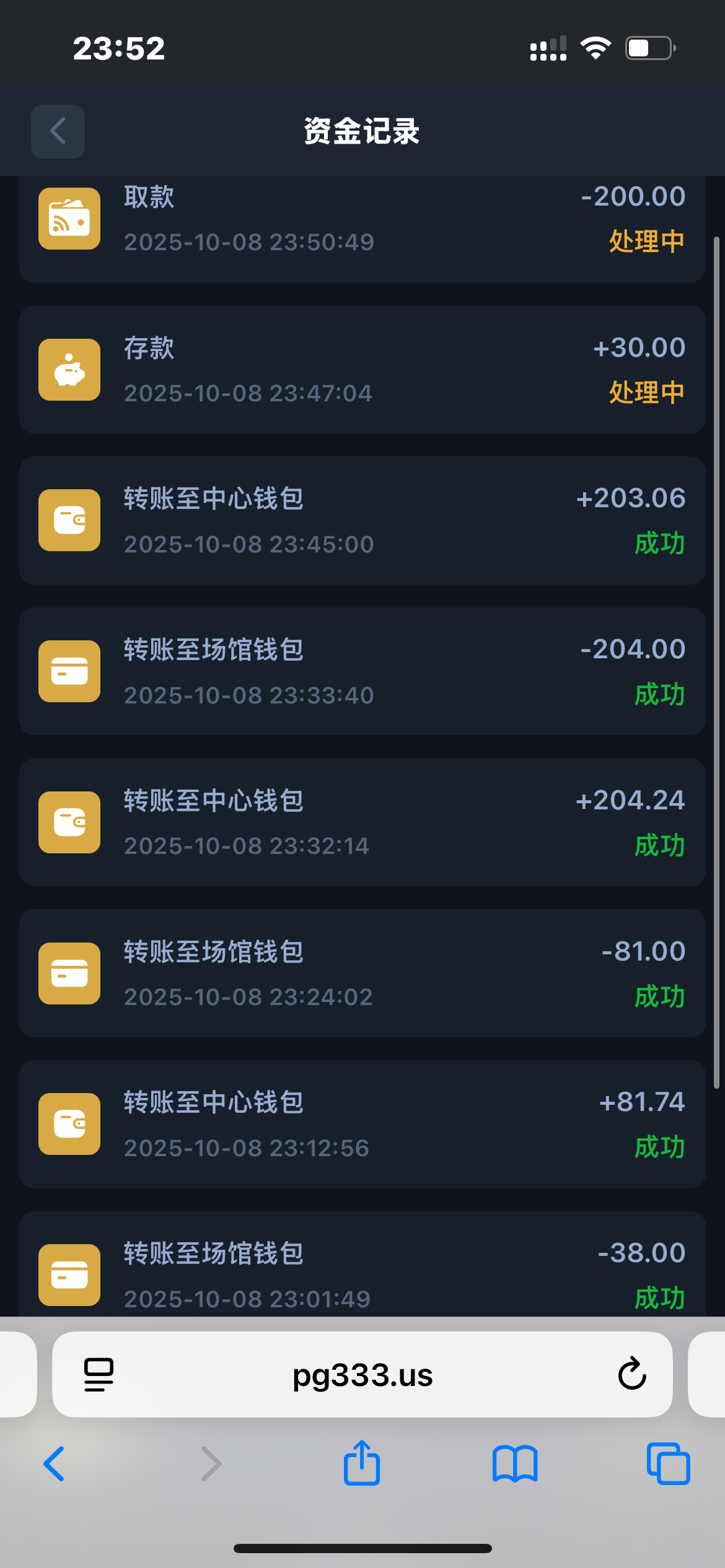
Task: Show all open Safari tabs
Action: click(x=668, y=1464)
